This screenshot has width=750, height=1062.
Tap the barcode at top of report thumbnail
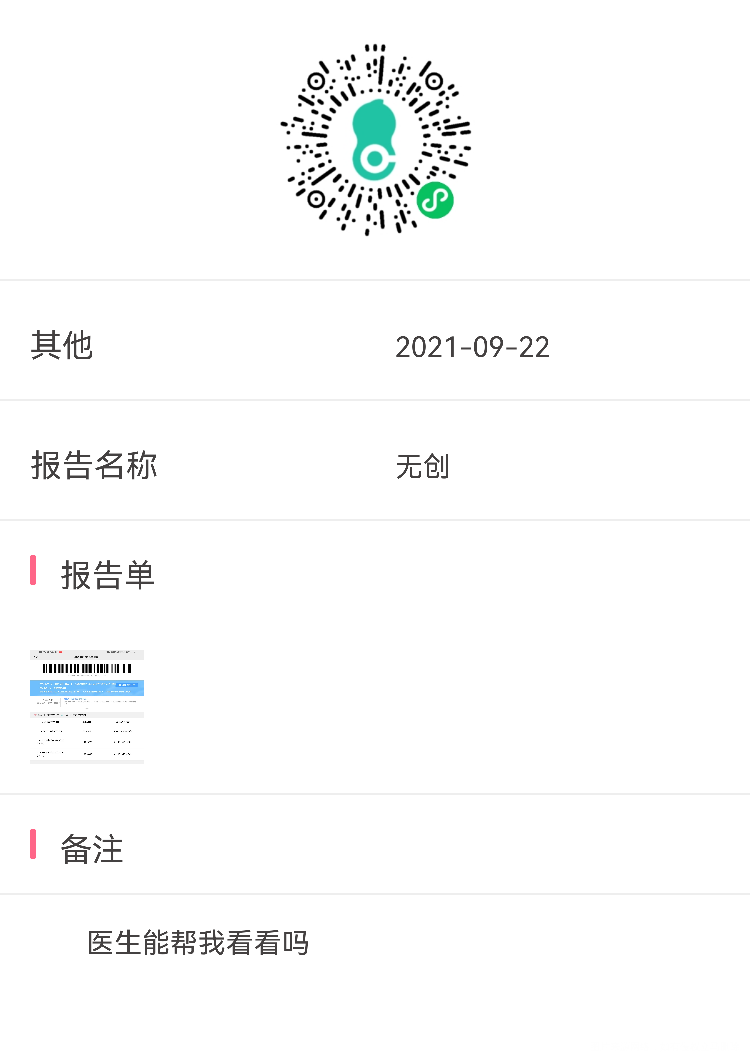pyautogui.click(x=87, y=666)
